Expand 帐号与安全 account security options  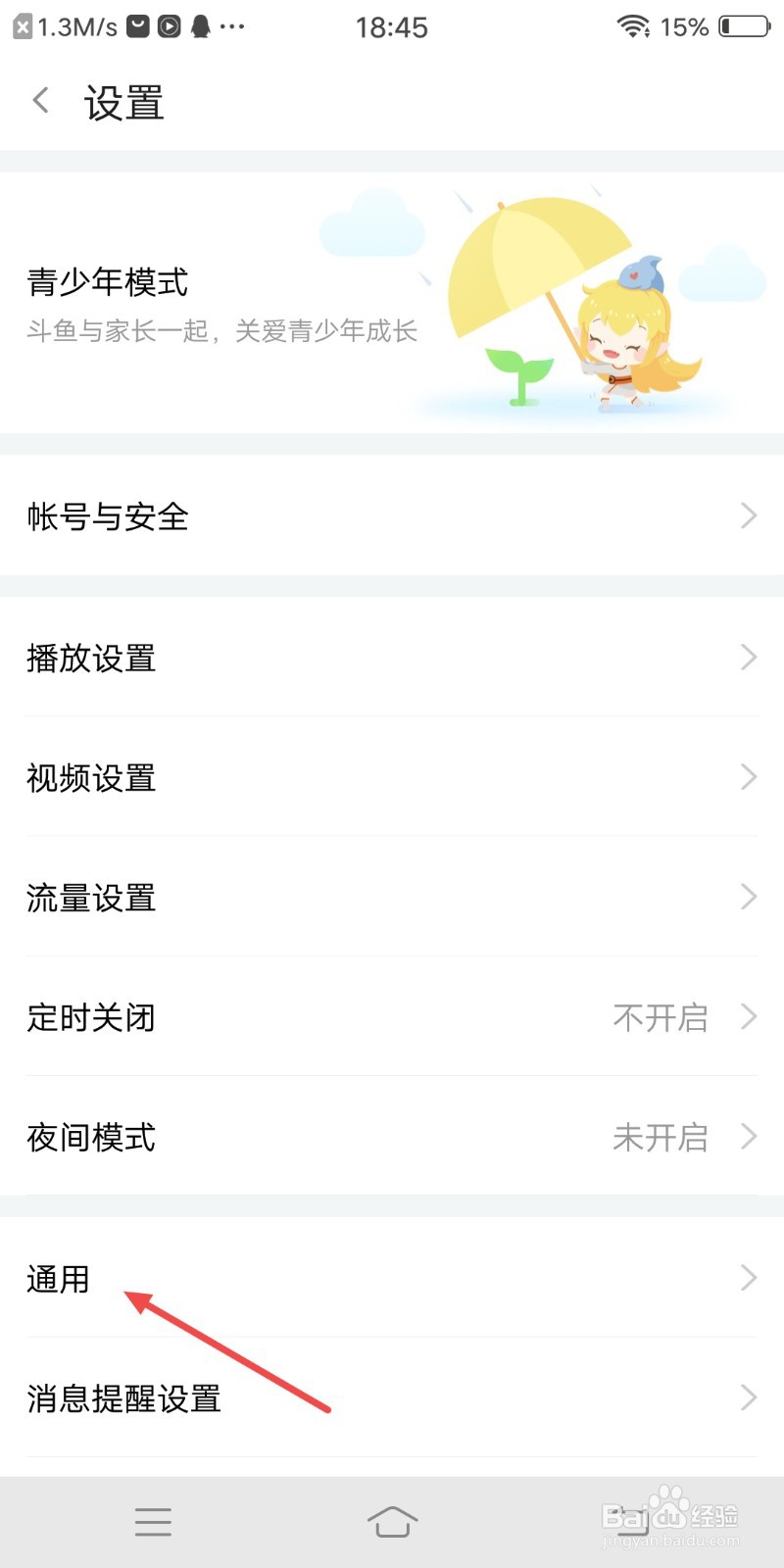coord(392,516)
